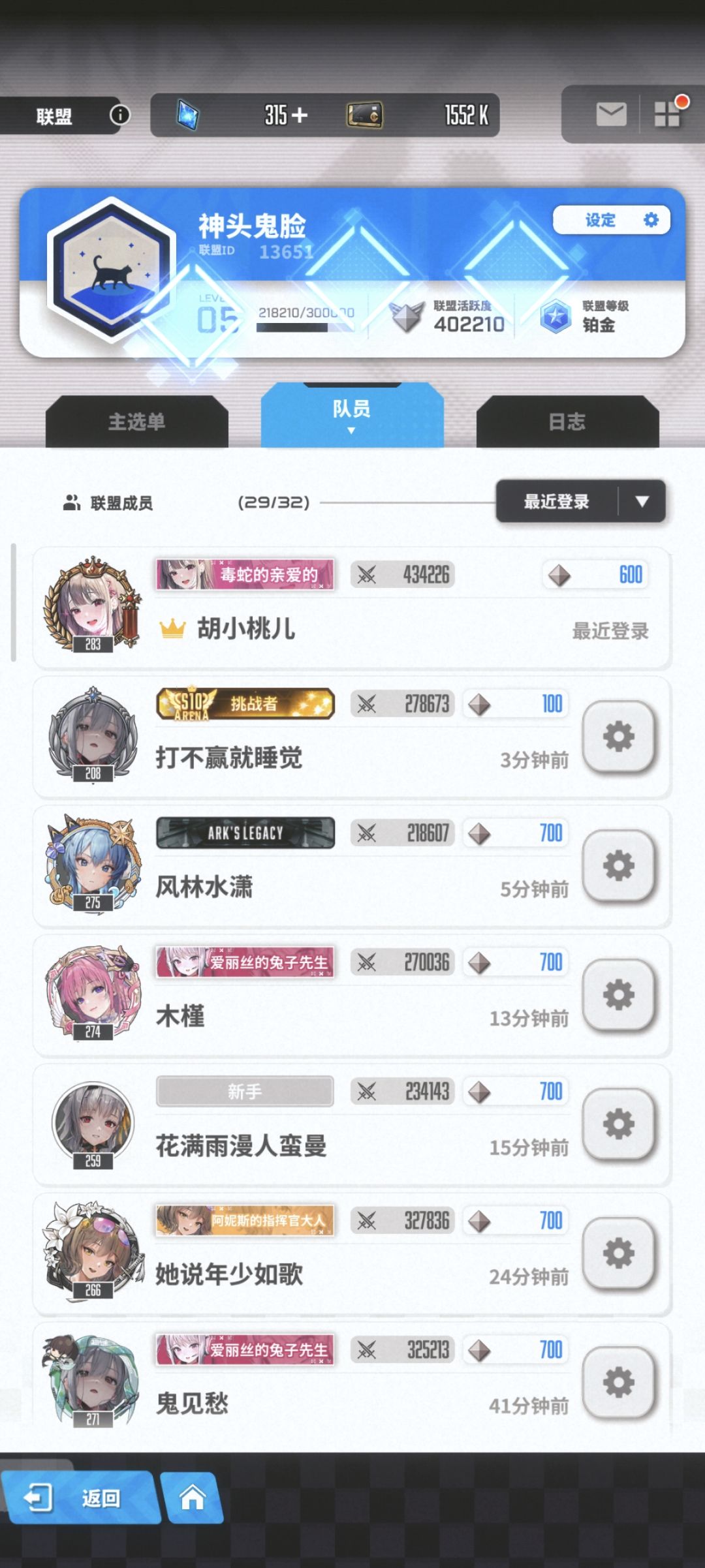Image resolution: width=705 pixels, height=1568 pixels.
Task: Open gear settings for 鬼见愁
Action: 618,1383
